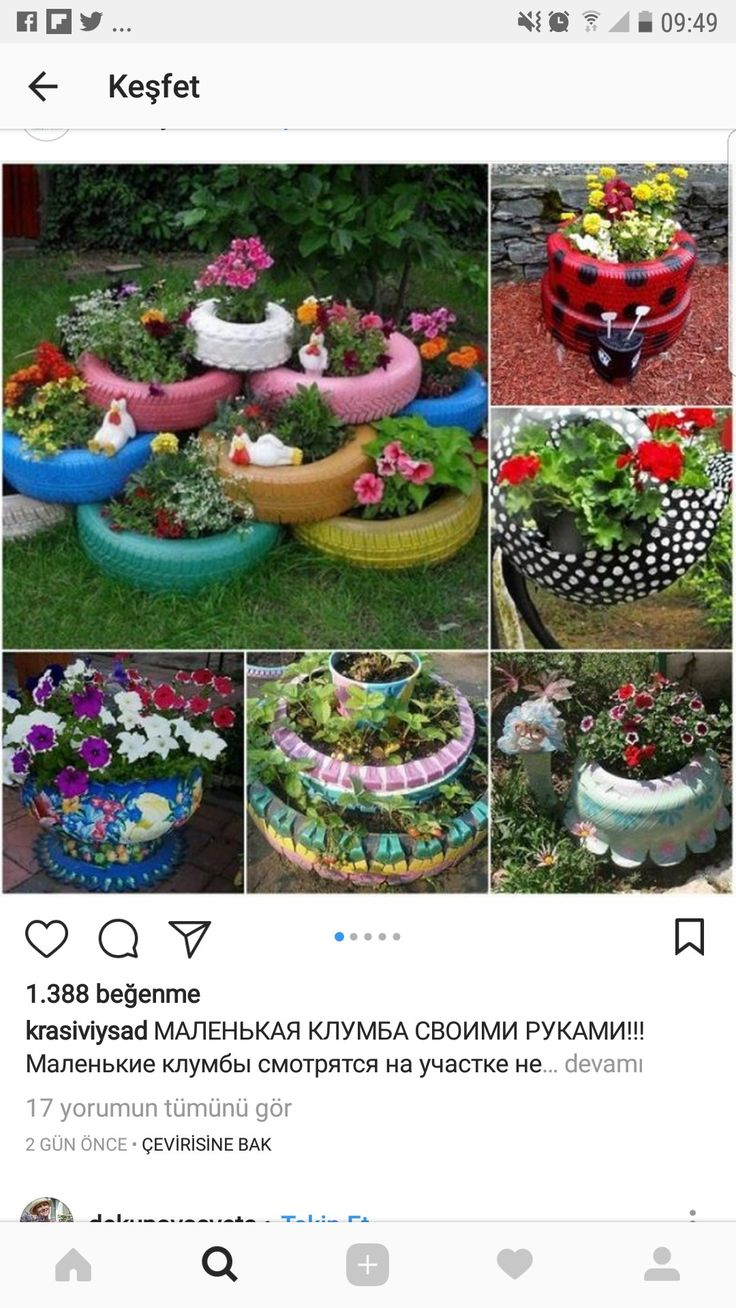Viewport: 736px width, 1308px height.
Task: Save the post with the bookmark icon
Action: (689, 937)
